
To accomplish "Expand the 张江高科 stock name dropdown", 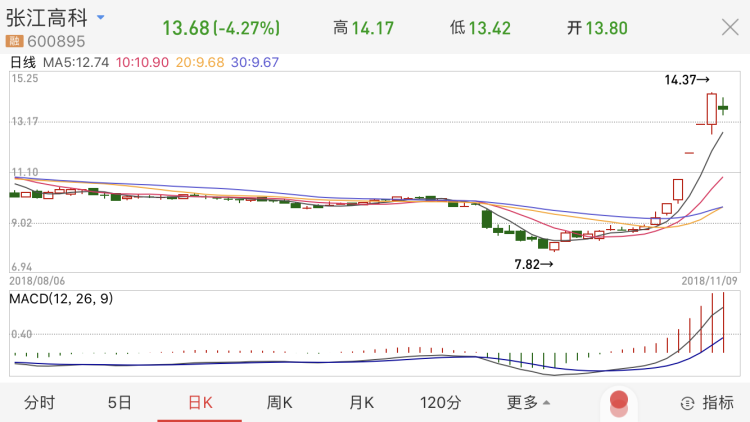I will coord(101,19).
